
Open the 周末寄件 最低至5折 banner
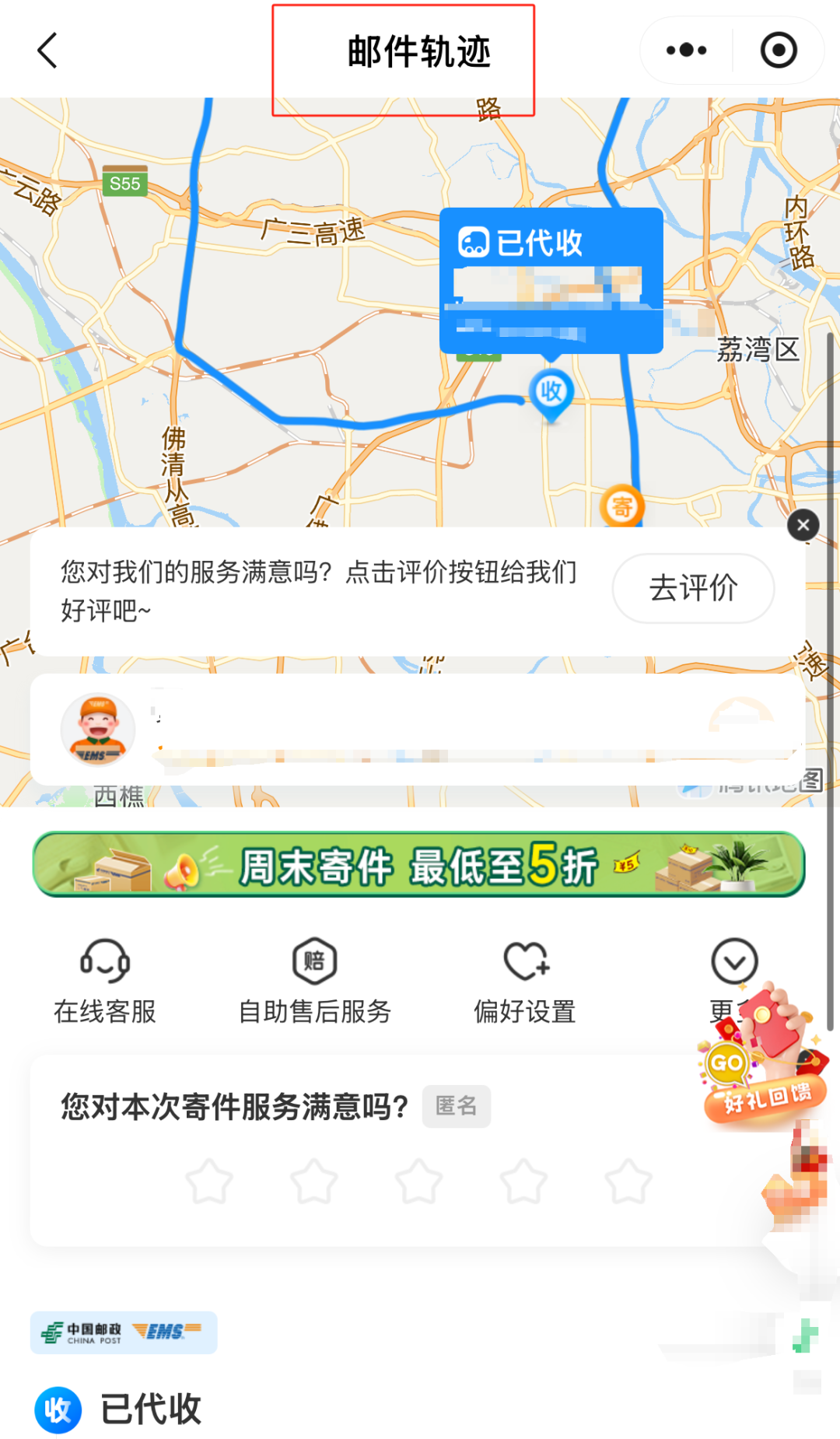[418, 864]
